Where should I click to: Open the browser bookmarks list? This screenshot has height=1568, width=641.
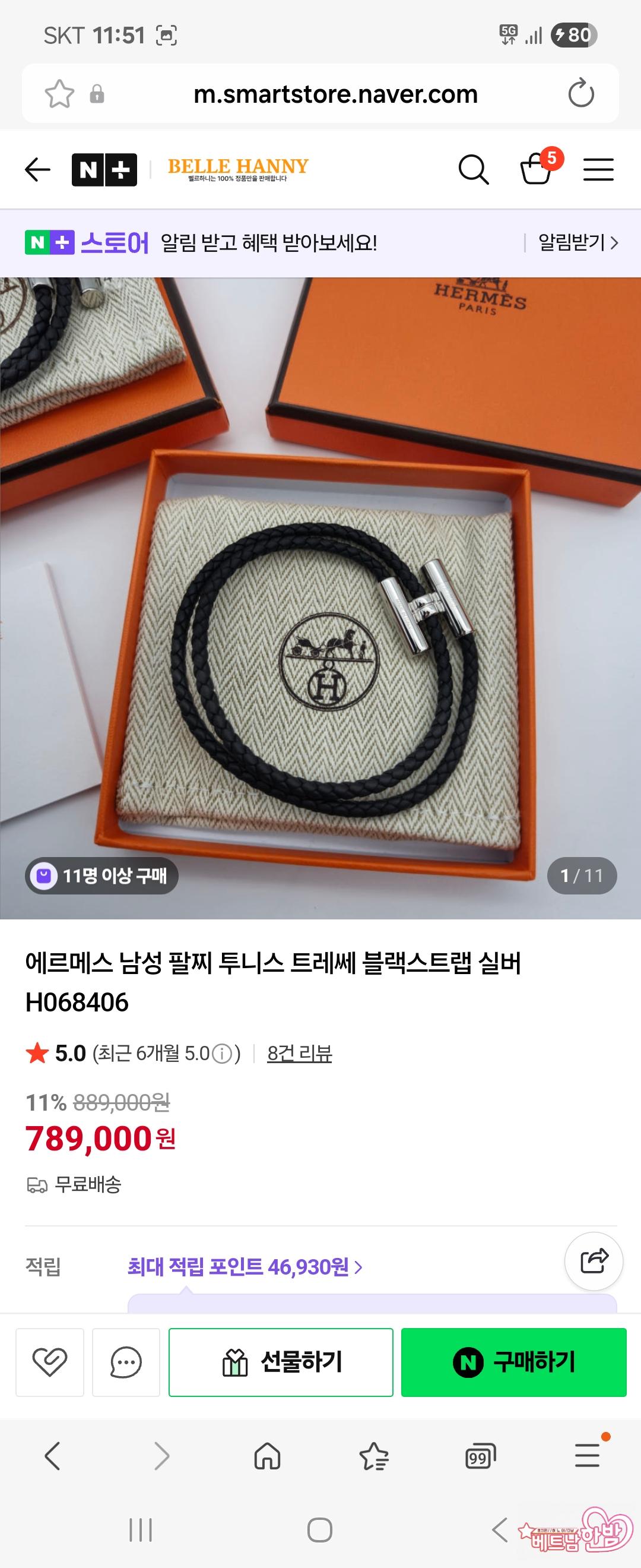coord(373,1456)
